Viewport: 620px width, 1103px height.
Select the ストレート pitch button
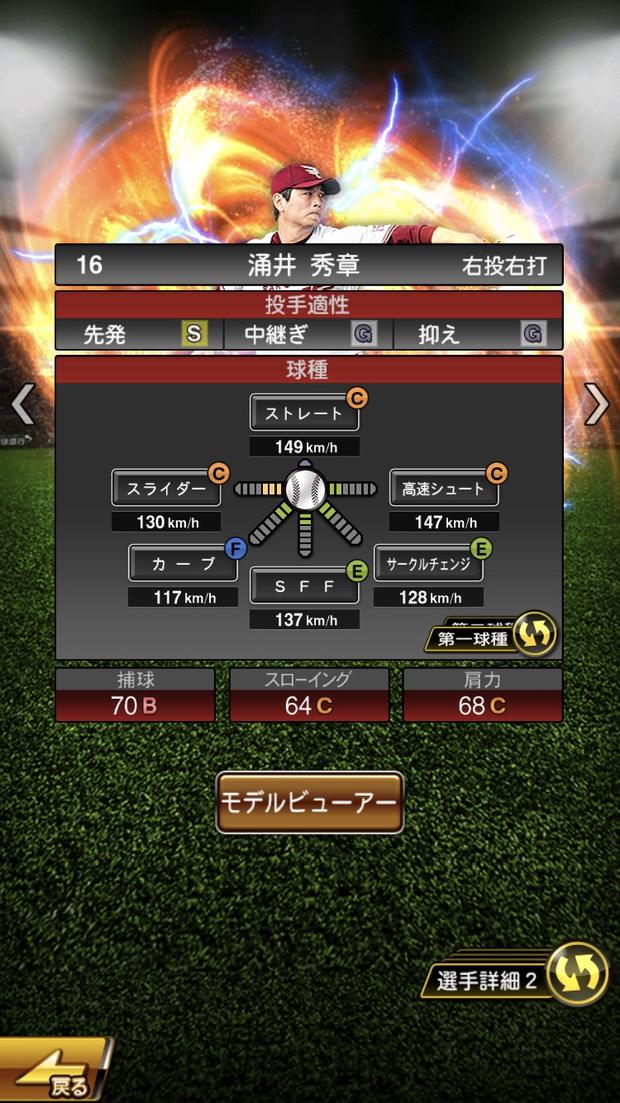304,412
